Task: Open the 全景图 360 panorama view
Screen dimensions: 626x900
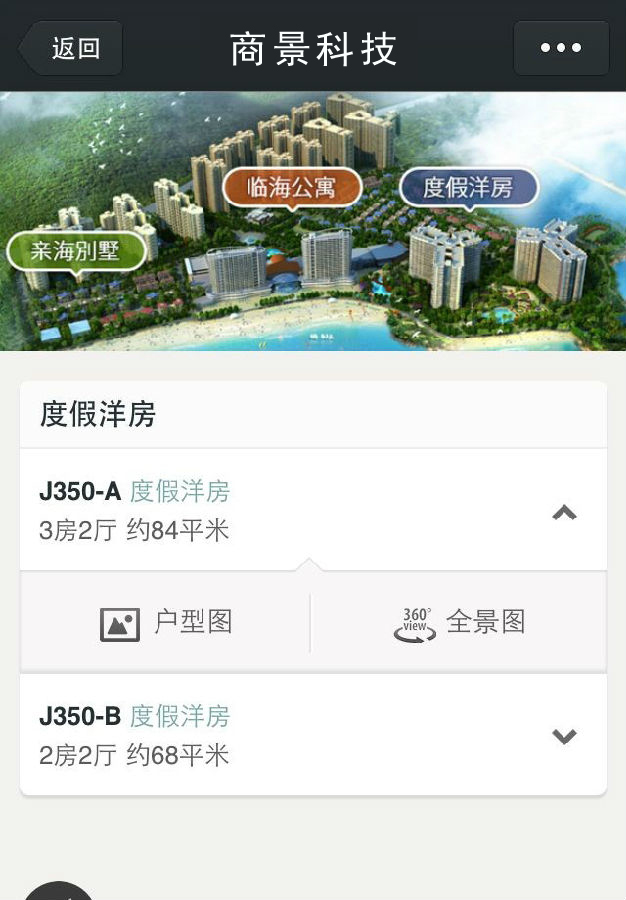Action: pyautogui.click(x=459, y=622)
